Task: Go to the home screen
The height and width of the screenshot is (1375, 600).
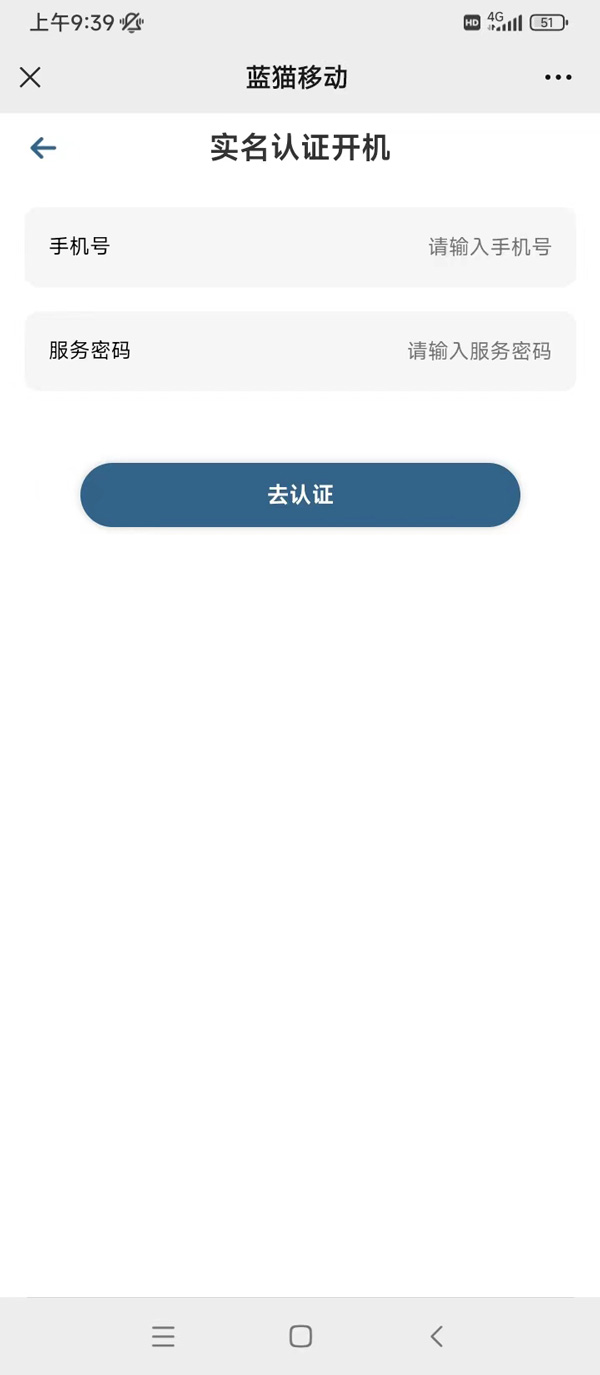Action: pos(300,1336)
